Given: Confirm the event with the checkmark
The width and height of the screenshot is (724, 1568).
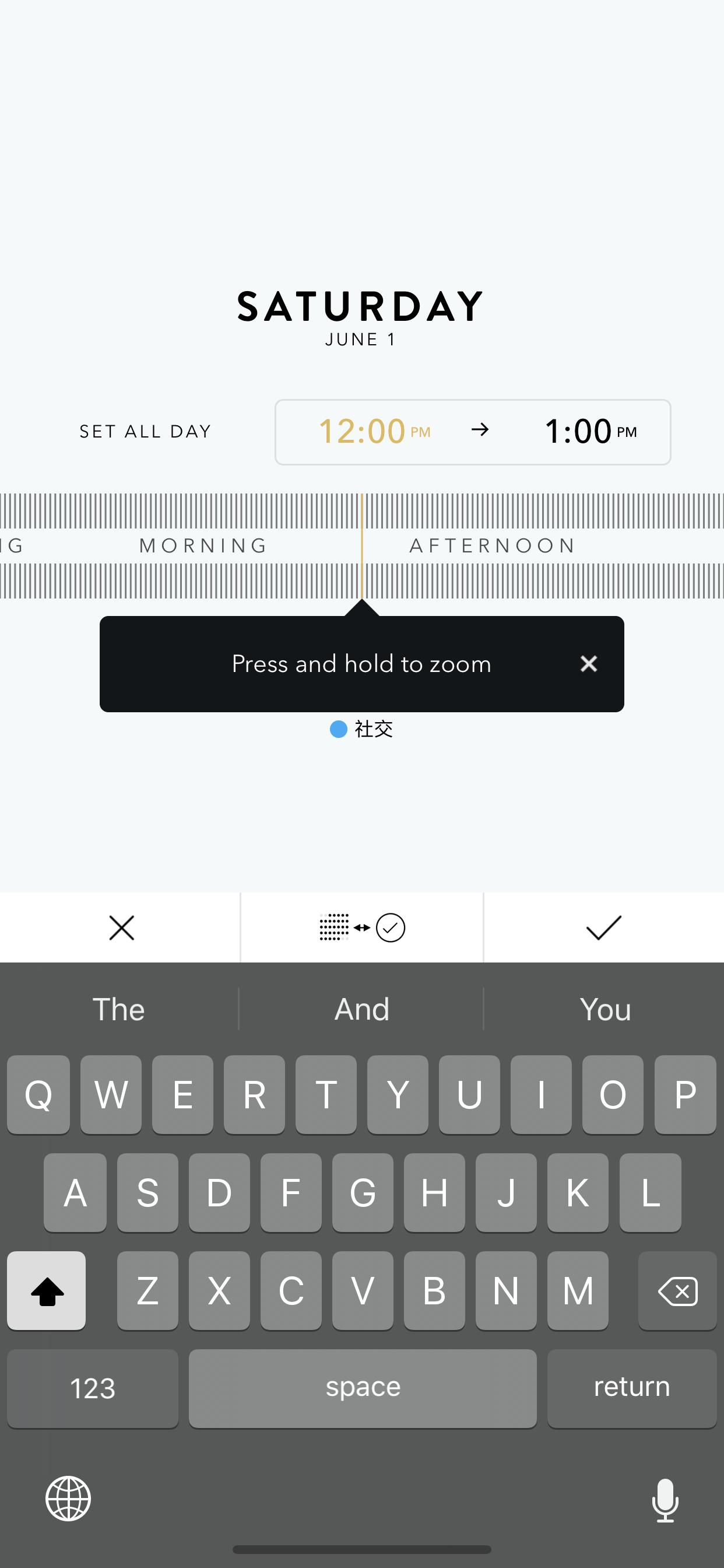Looking at the screenshot, I should click(x=603, y=928).
